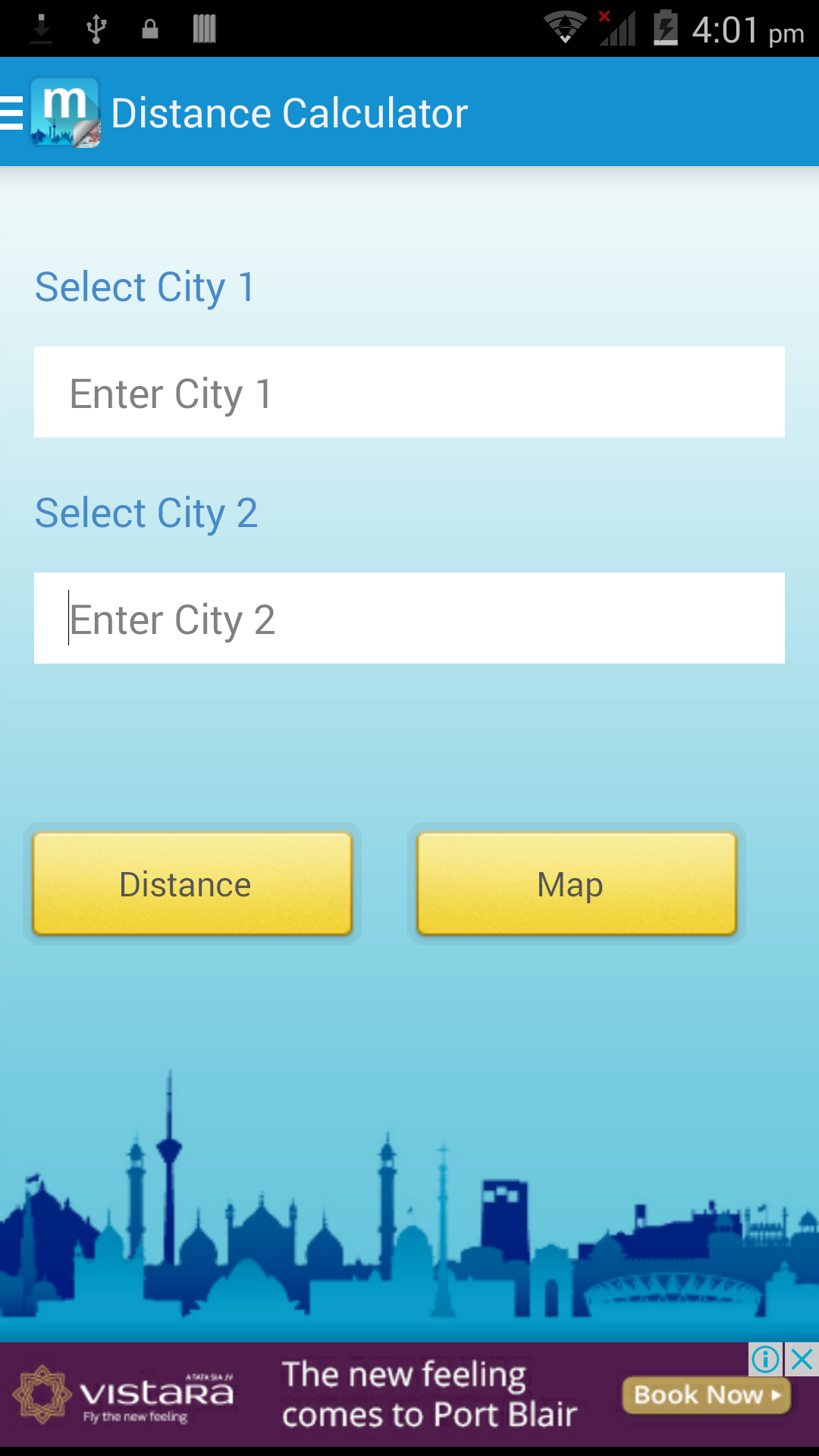Screen dimensions: 819x1456
Task: Tap the Map button
Action: pyautogui.click(x=576, y=883)
